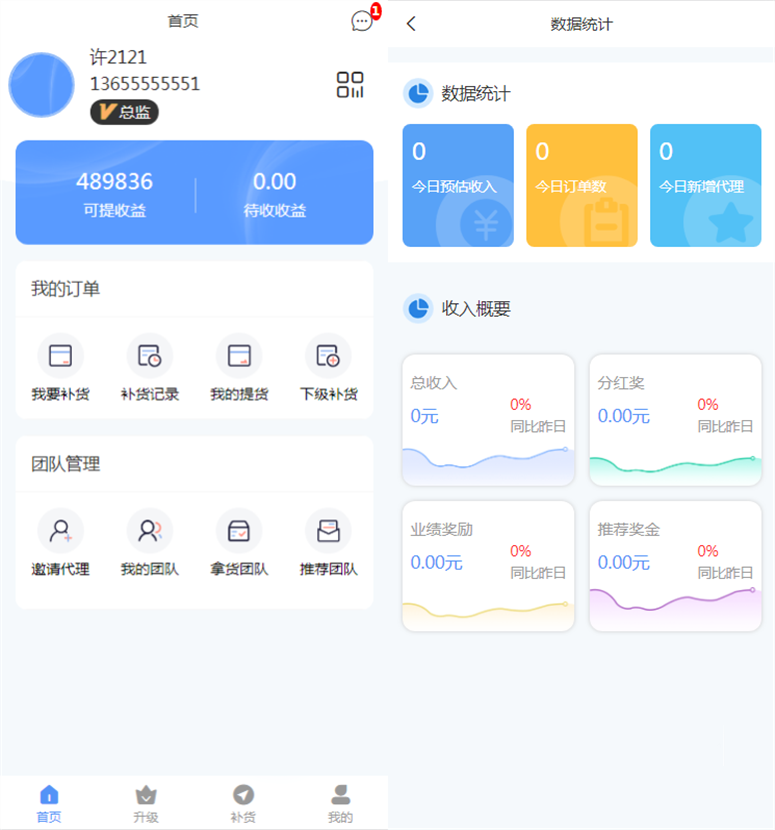Open 拿货团队
The width and height of the screenshot is (775, 830).
239,543
